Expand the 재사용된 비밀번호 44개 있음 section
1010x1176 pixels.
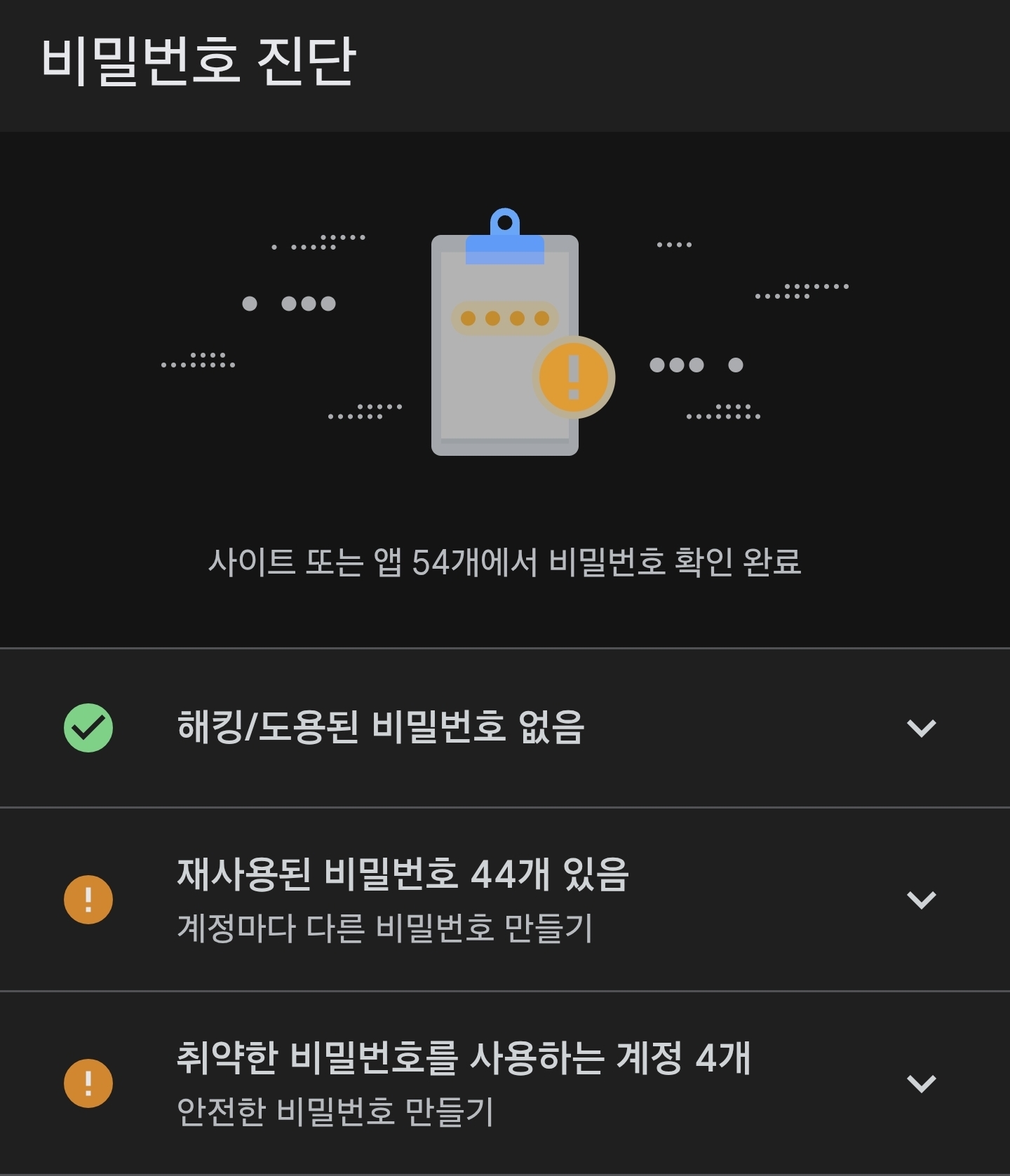click(x=921, y=900)
